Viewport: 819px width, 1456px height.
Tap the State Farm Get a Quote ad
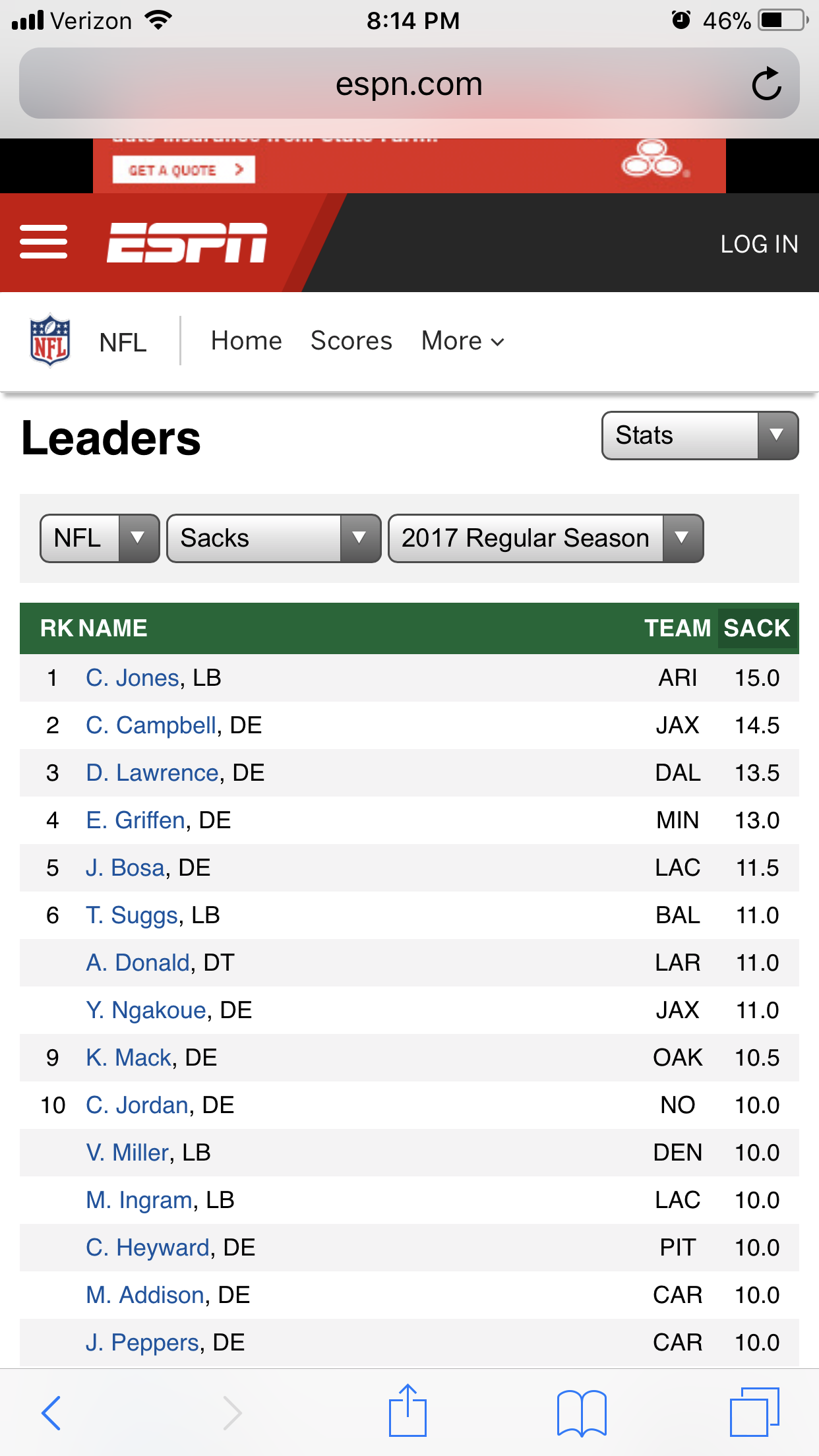(x=183, y=170)
